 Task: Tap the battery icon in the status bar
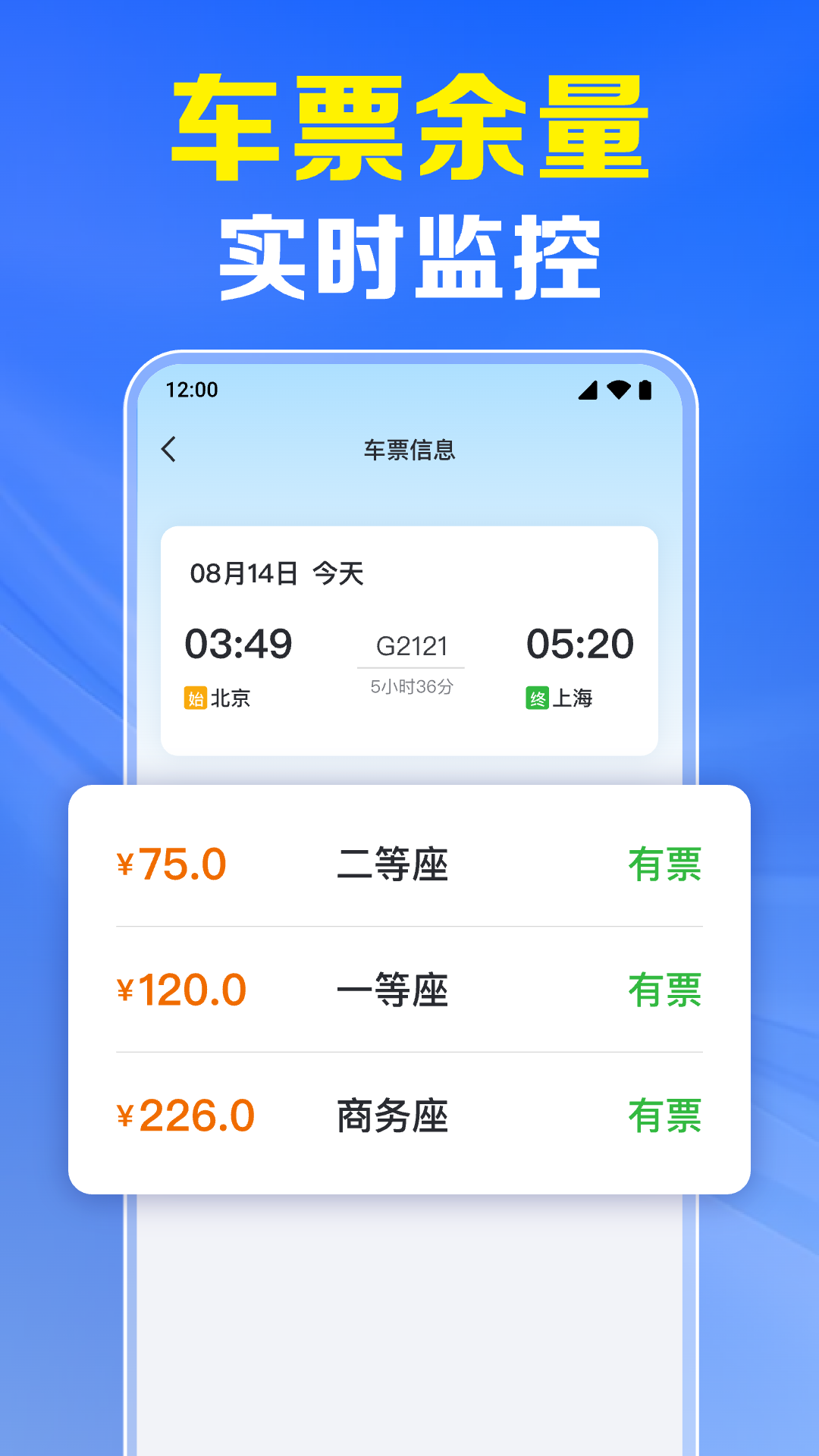(645, 390)
